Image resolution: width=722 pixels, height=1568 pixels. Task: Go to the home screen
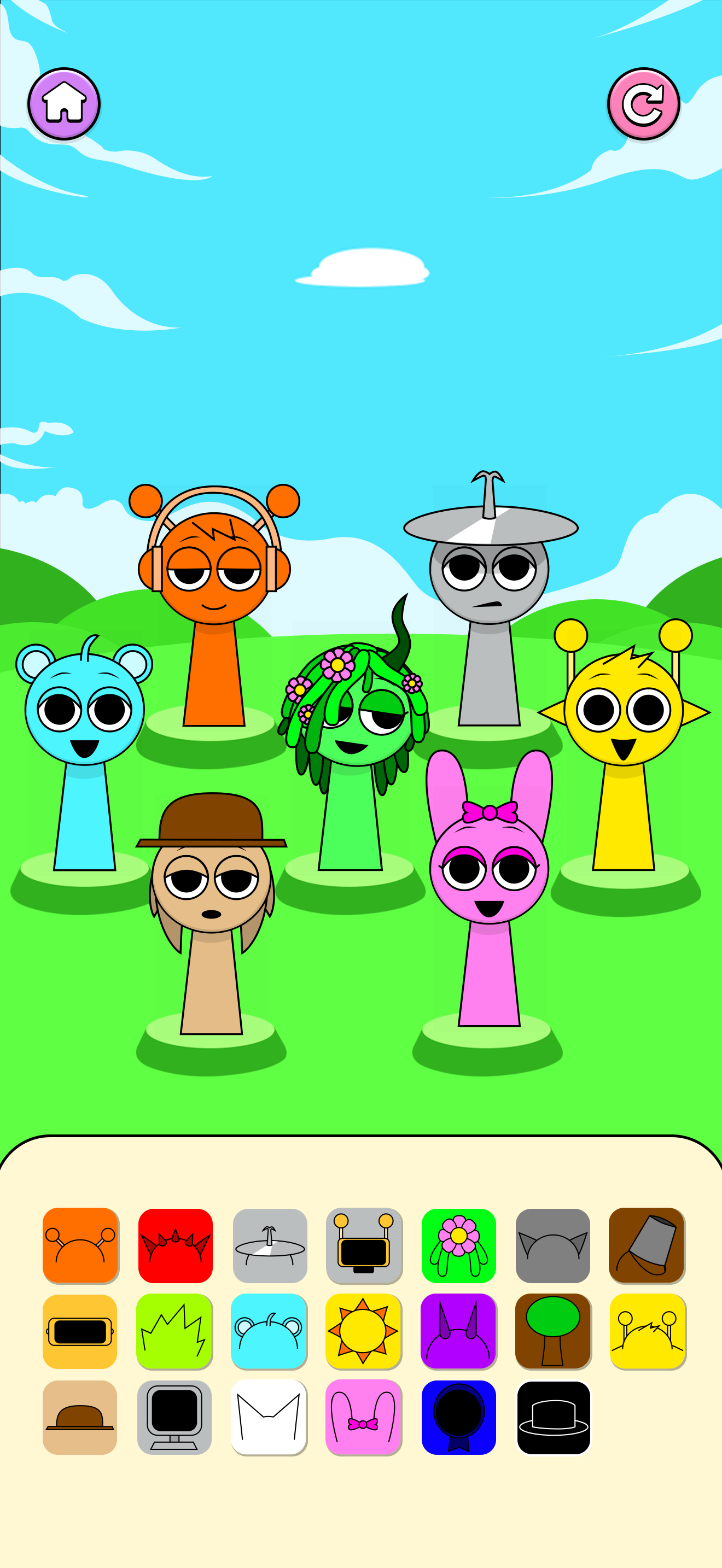click(x=64, y=103)
